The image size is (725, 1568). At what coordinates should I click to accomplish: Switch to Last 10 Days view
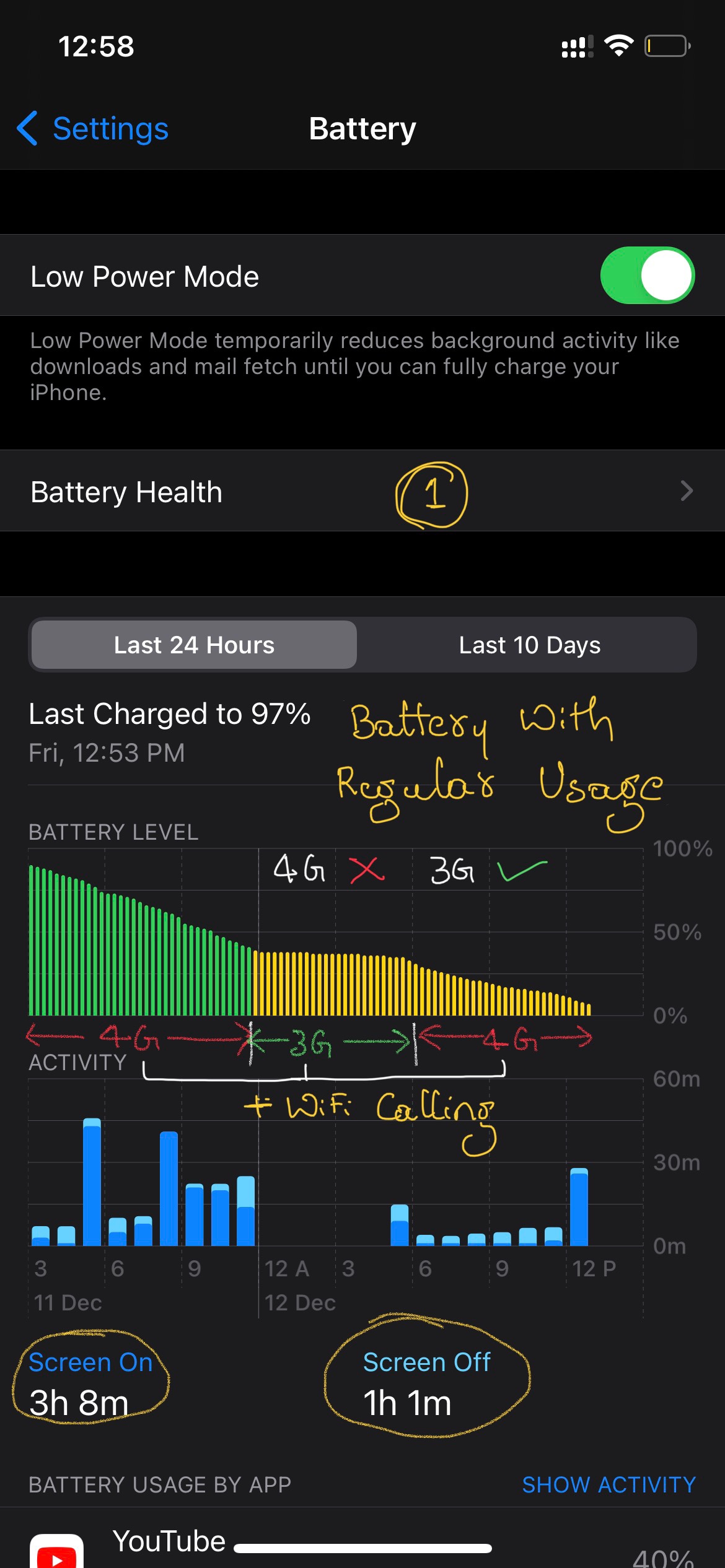coord(529,645)
